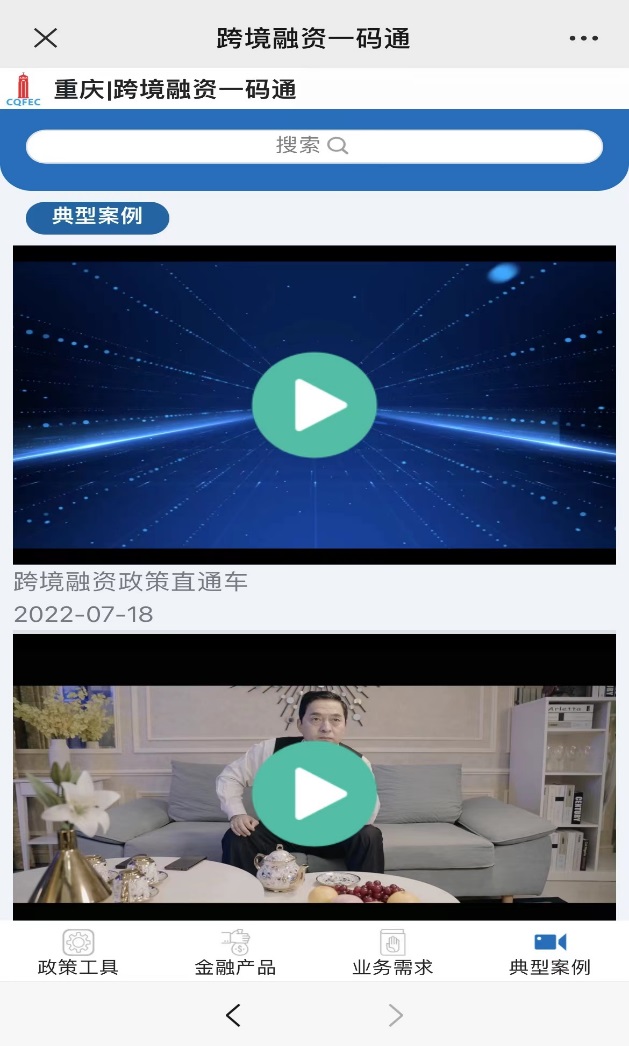The height and width of the screenshot is (1046, 629).
Task: Go back with the browser back arrow
Action: (233, 1016)
